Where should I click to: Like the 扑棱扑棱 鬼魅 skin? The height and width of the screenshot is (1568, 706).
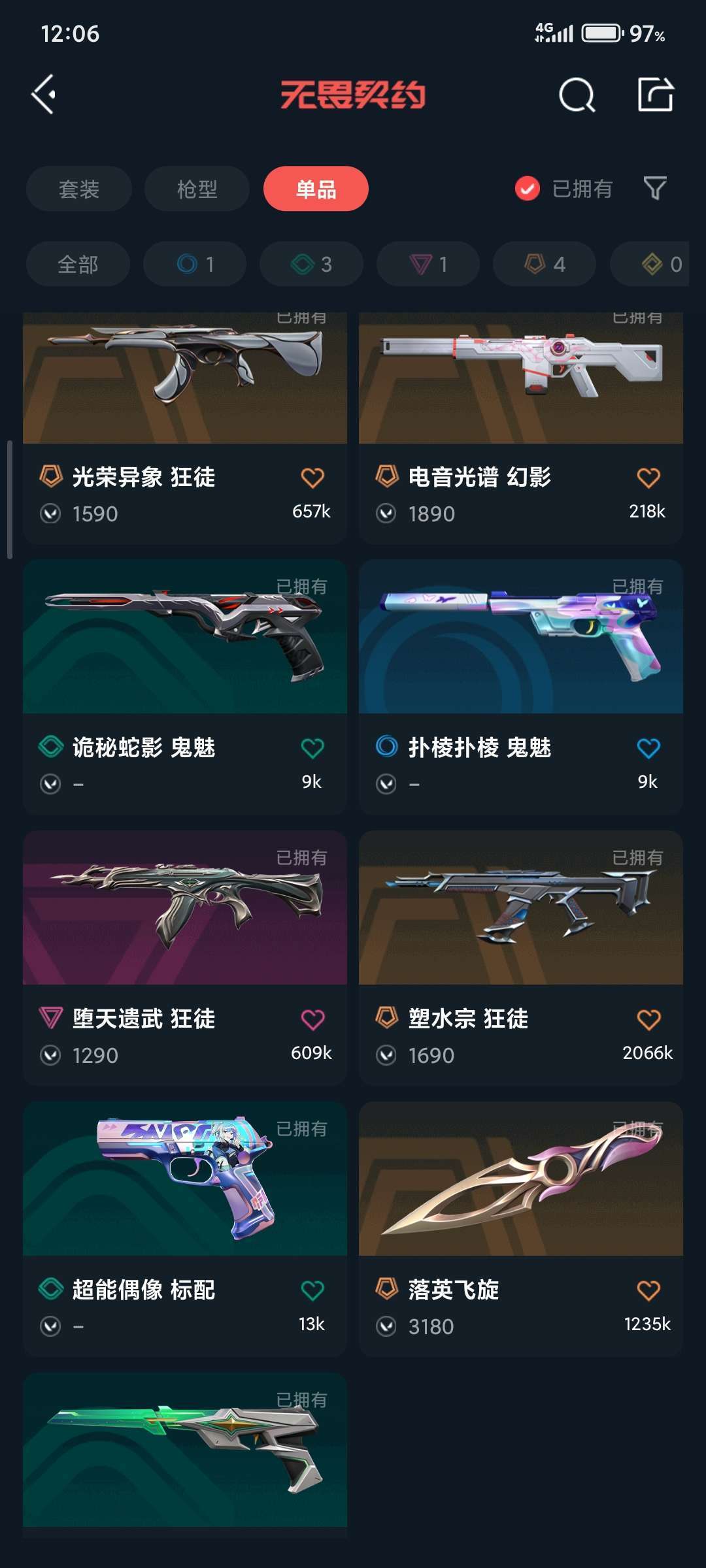pos(648,748)
